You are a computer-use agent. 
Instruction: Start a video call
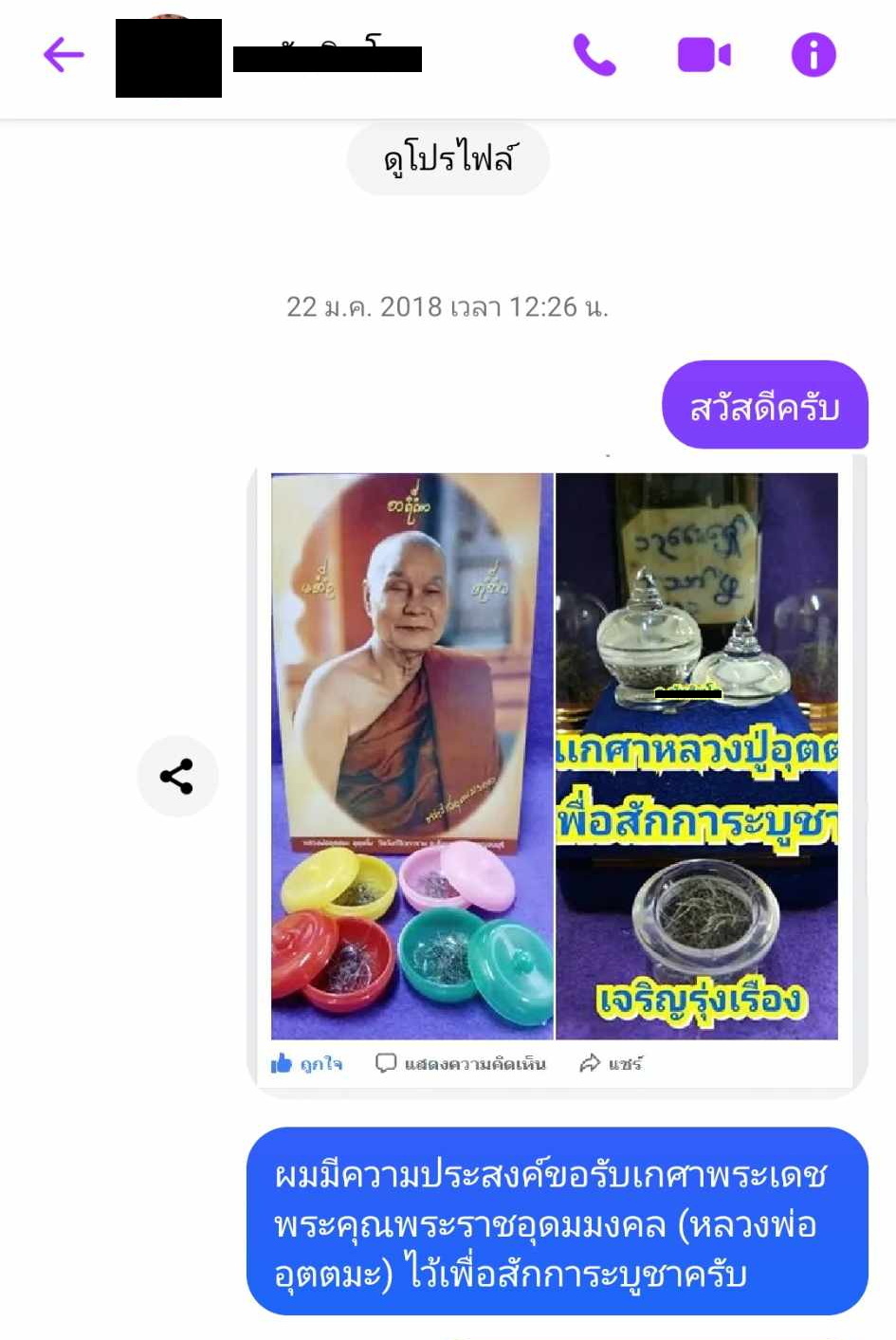coord(704,55)
